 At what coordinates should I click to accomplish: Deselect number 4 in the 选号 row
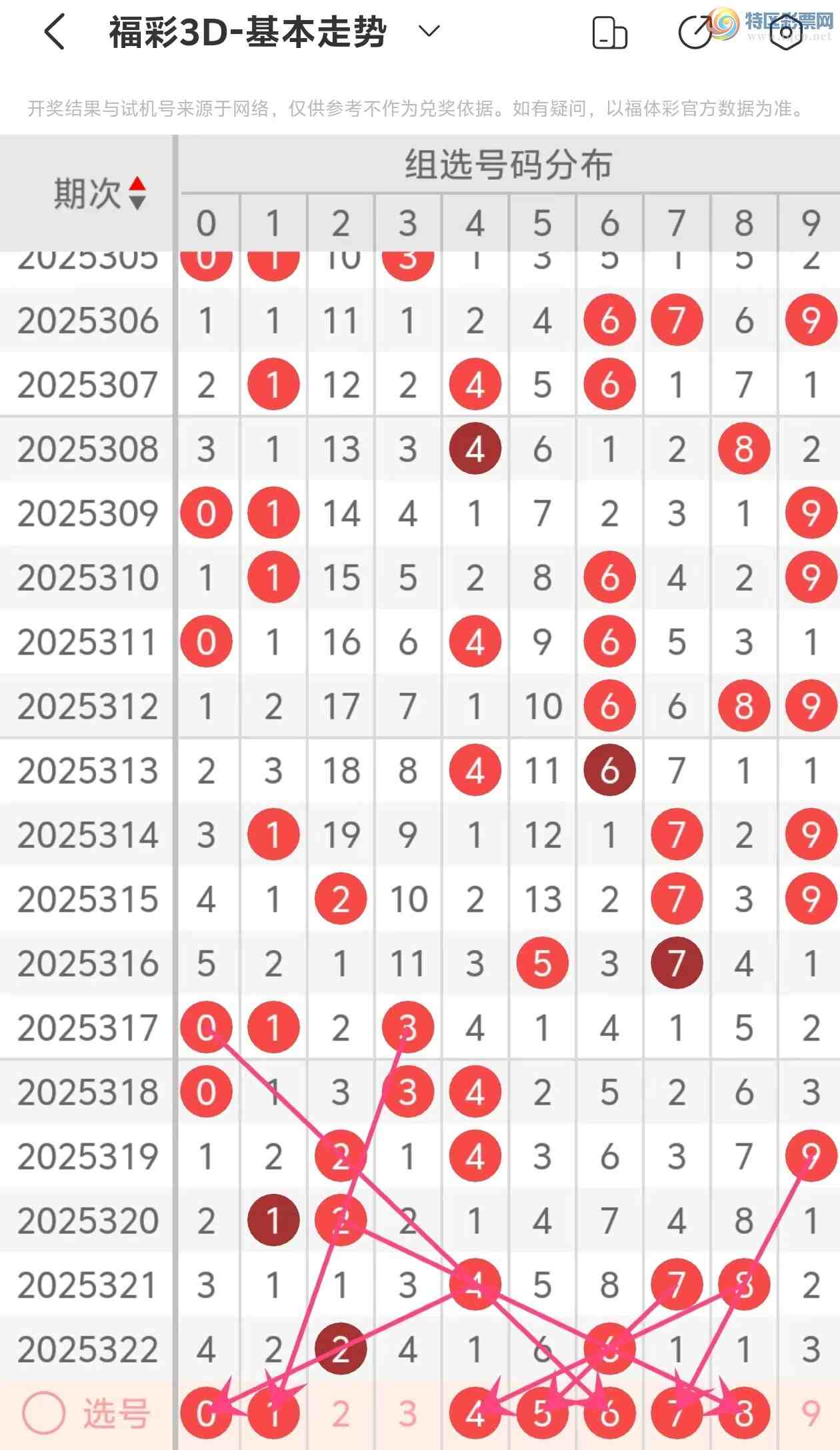(475, 1413)
